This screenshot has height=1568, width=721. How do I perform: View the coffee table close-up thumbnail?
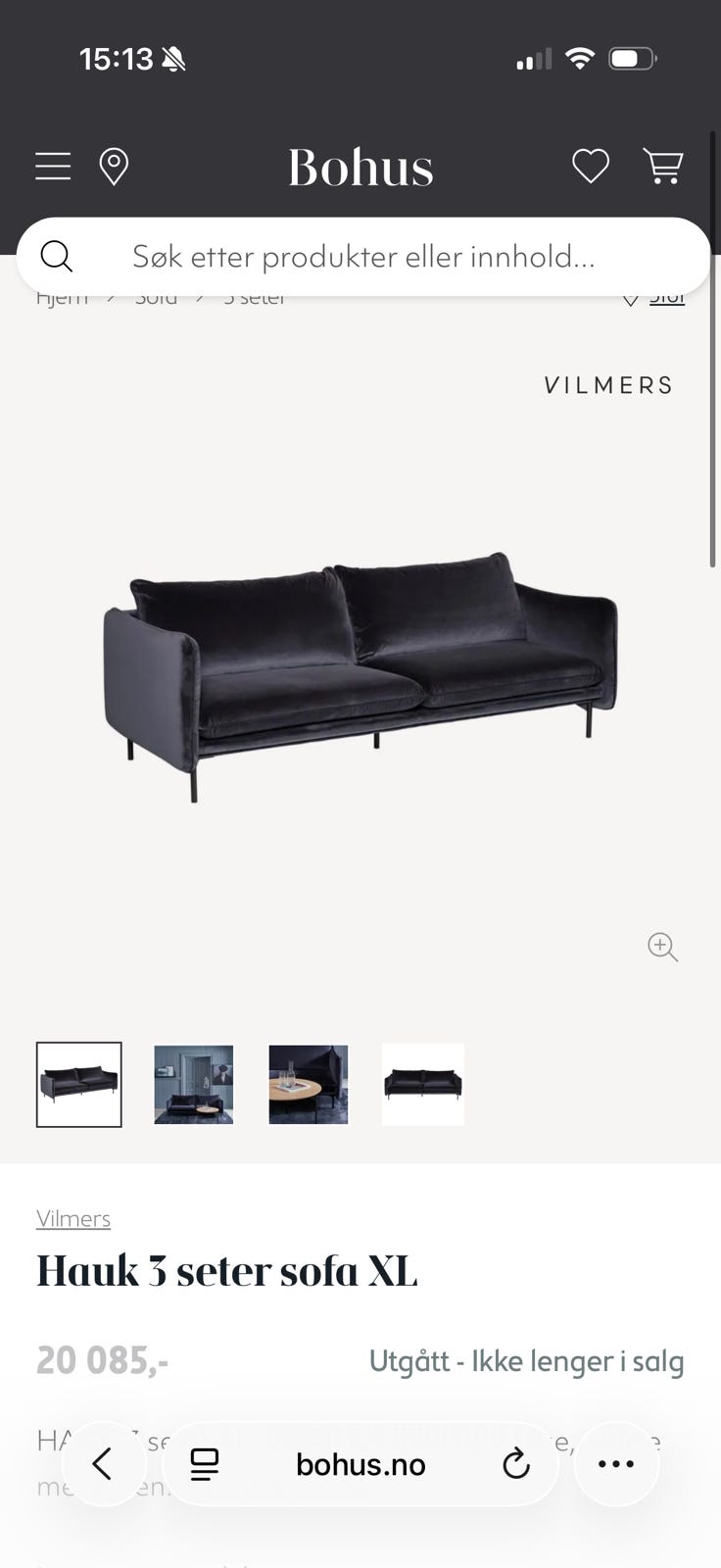tap(309, 1084)
